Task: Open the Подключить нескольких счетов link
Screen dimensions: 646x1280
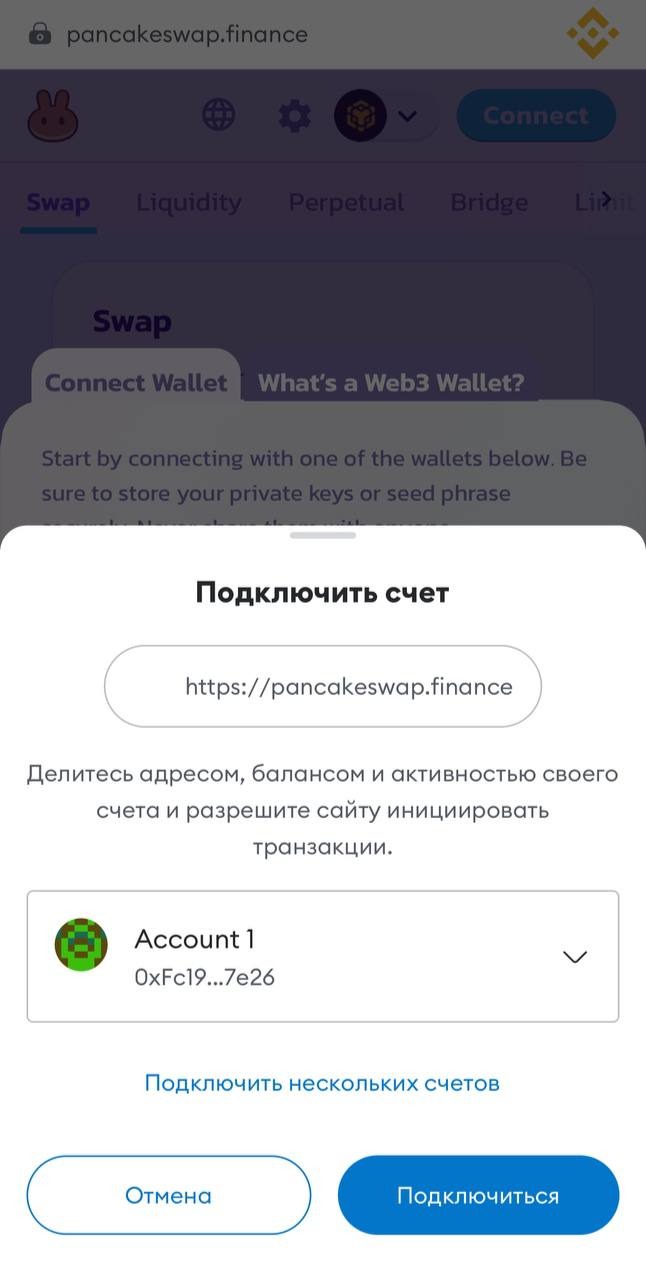Action: pos(322,1083)
